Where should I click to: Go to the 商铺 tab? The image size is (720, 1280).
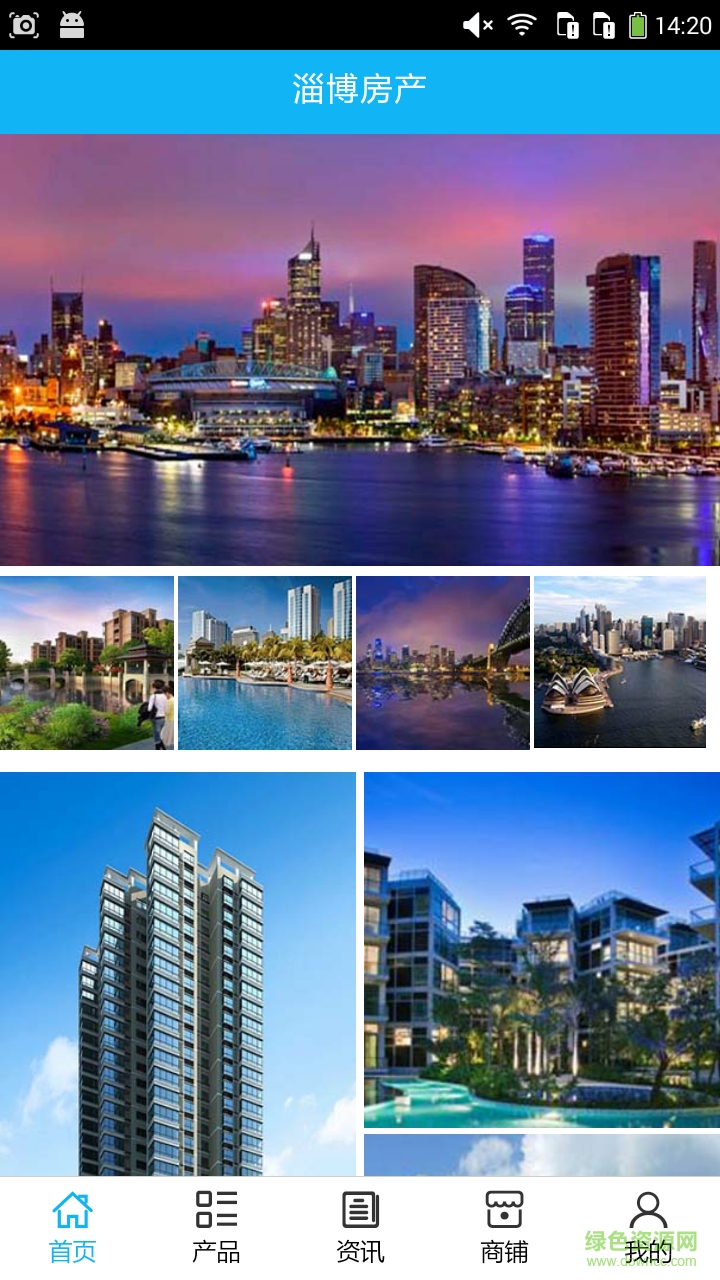pyautogui.click(x=504, y=1228)
